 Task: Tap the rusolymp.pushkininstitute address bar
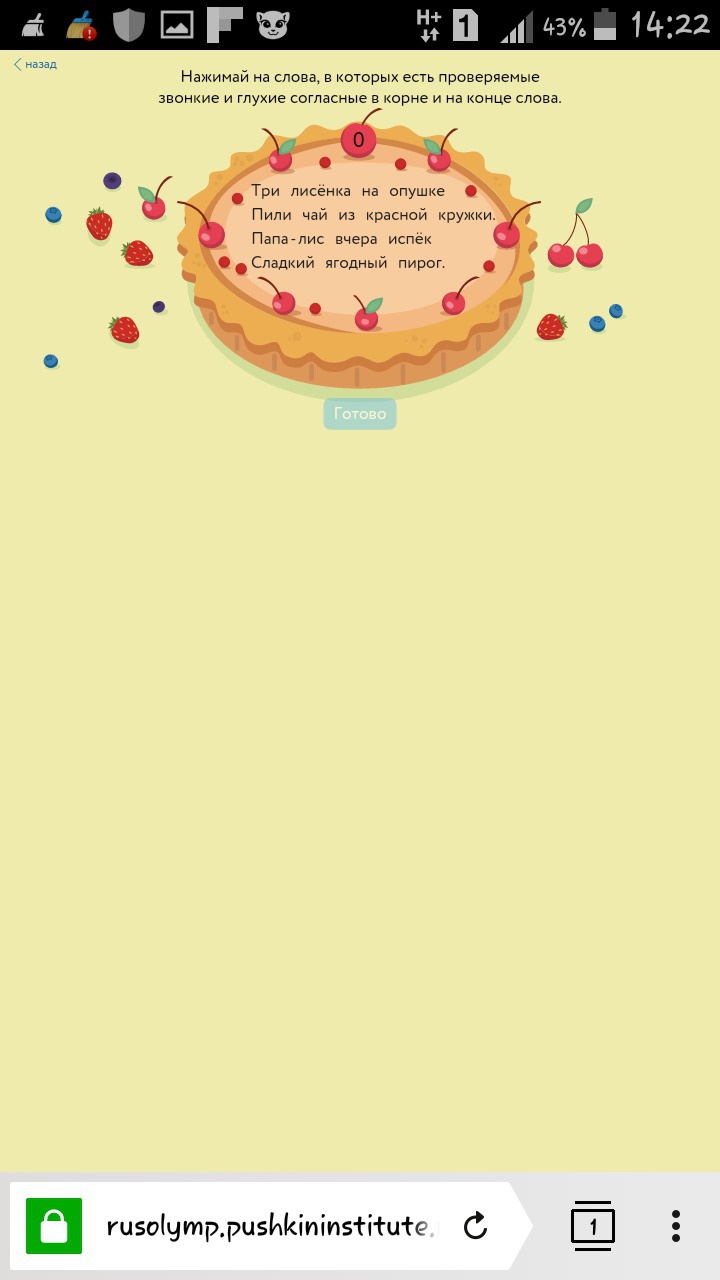[x=270, y=1226]
